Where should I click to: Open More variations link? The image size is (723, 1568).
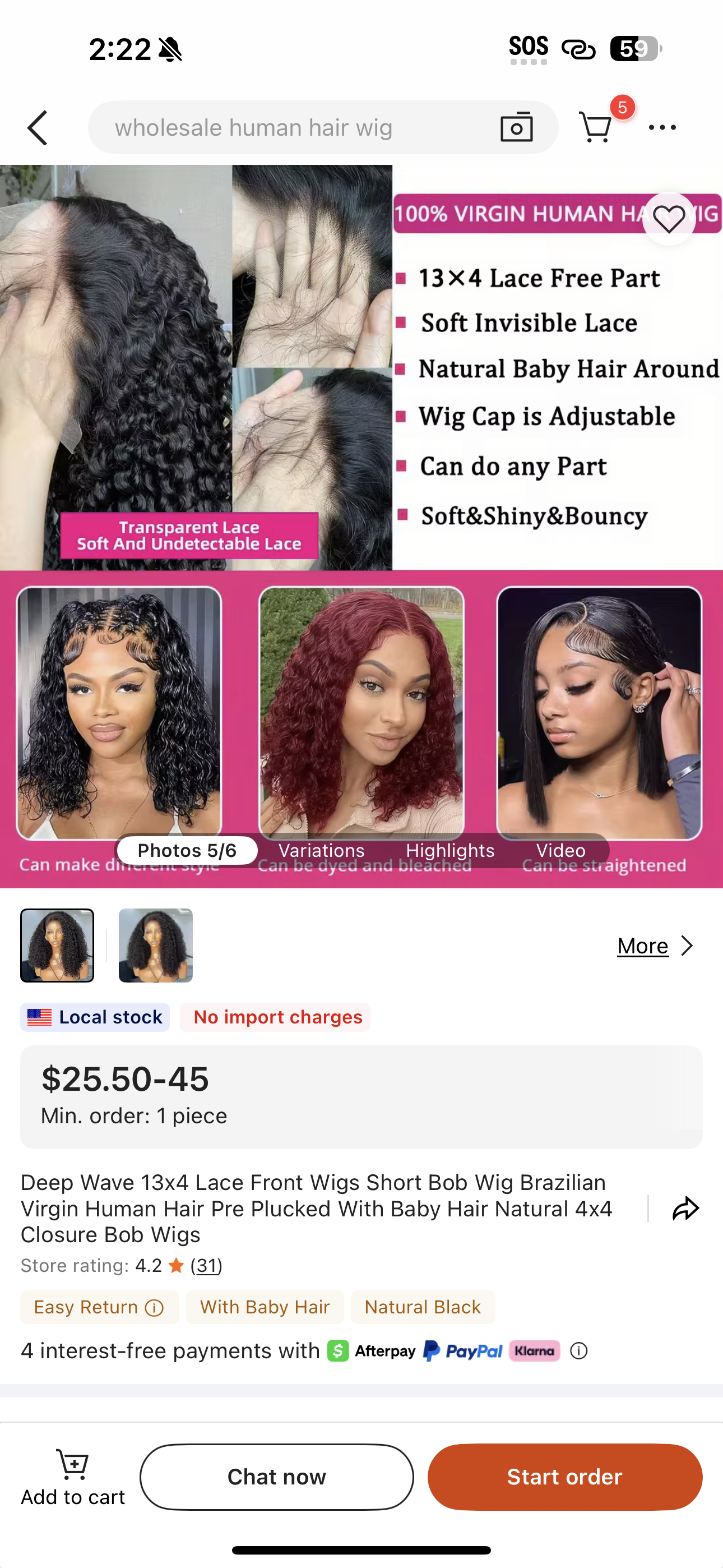(655, 946)
